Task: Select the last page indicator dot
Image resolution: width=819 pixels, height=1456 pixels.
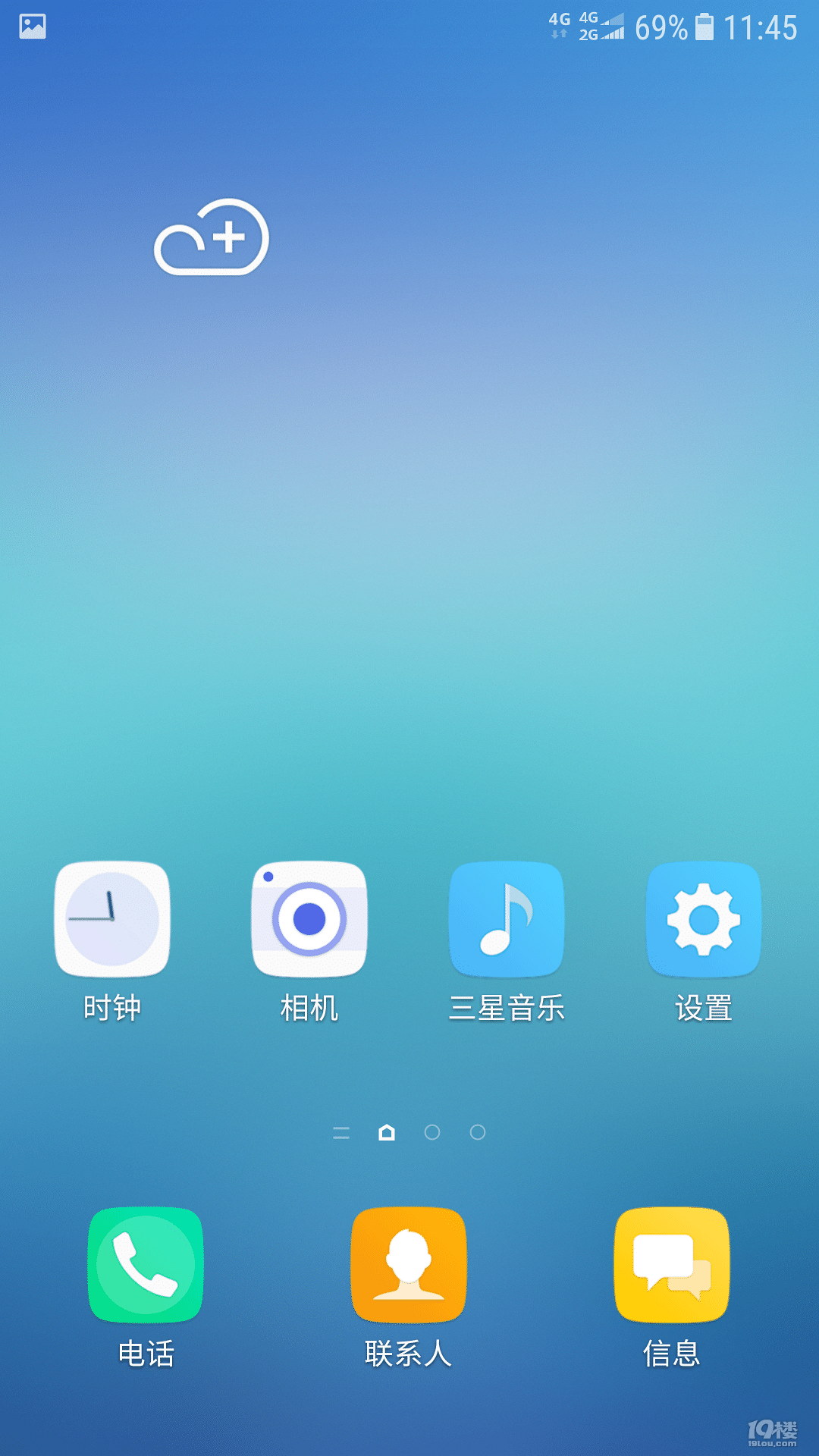Action: click(478, 1132)
